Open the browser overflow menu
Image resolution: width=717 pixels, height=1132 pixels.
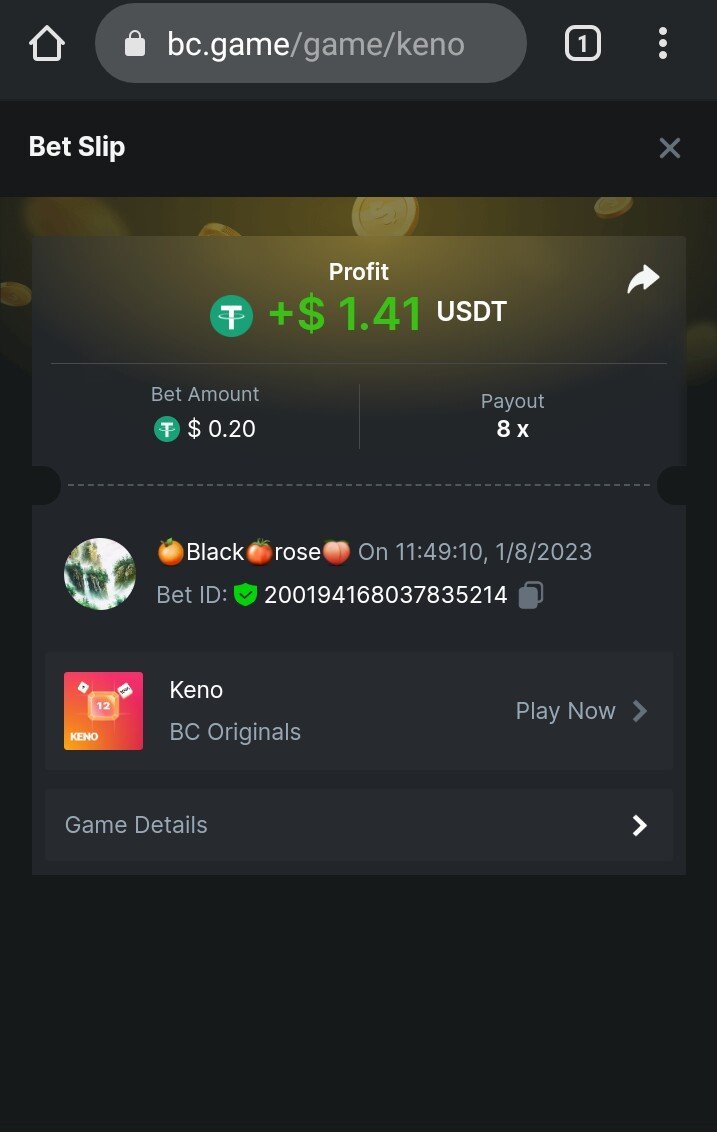pos(662,43)
